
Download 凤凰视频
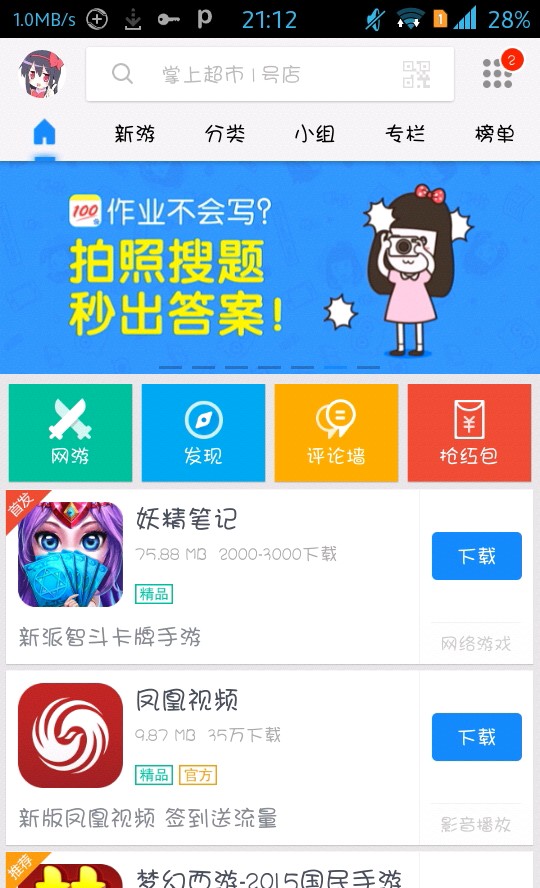(x=477, y=737)
